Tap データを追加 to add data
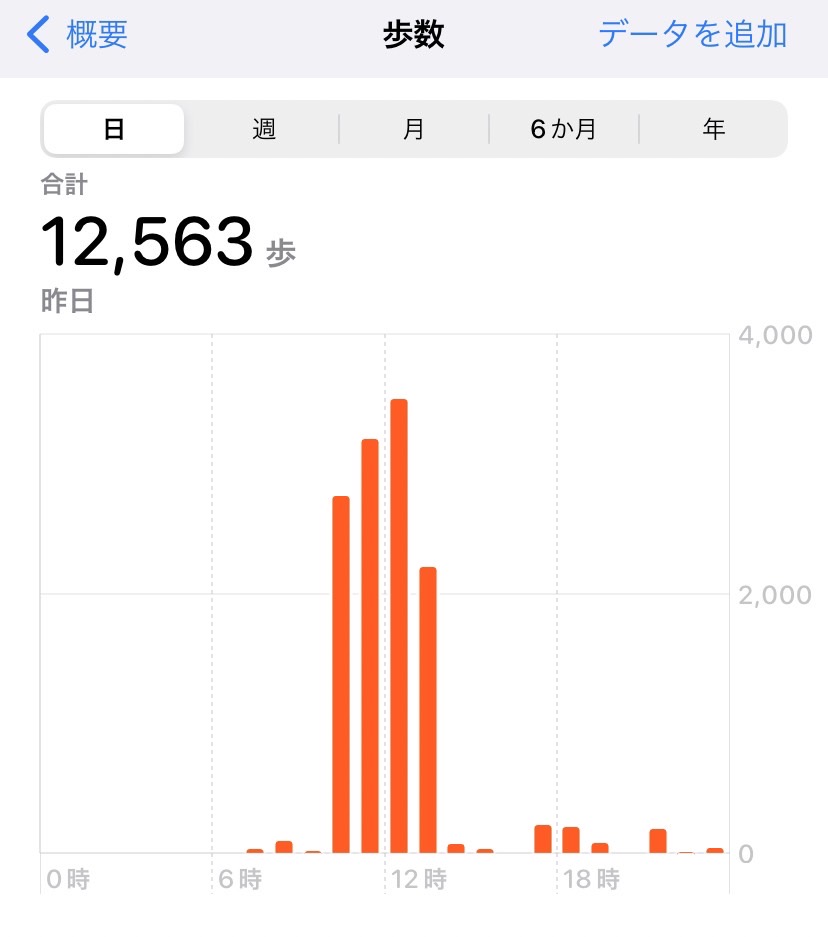This screenshot has height=937, width=828. tap(692, 35)
